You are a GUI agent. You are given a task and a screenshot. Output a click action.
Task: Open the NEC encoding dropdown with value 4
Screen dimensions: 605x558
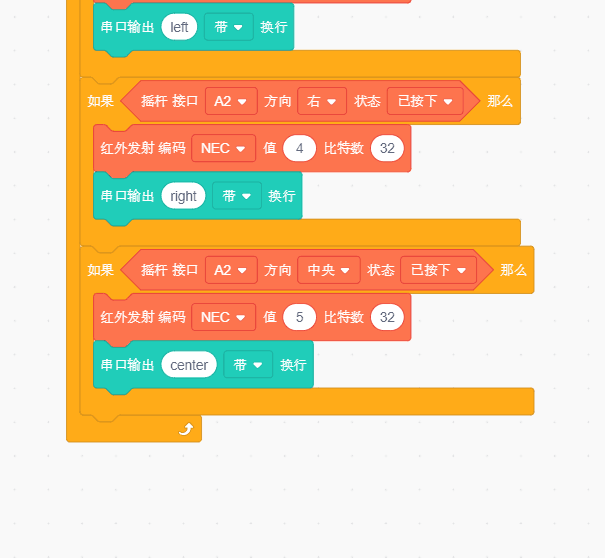point(223,148)
